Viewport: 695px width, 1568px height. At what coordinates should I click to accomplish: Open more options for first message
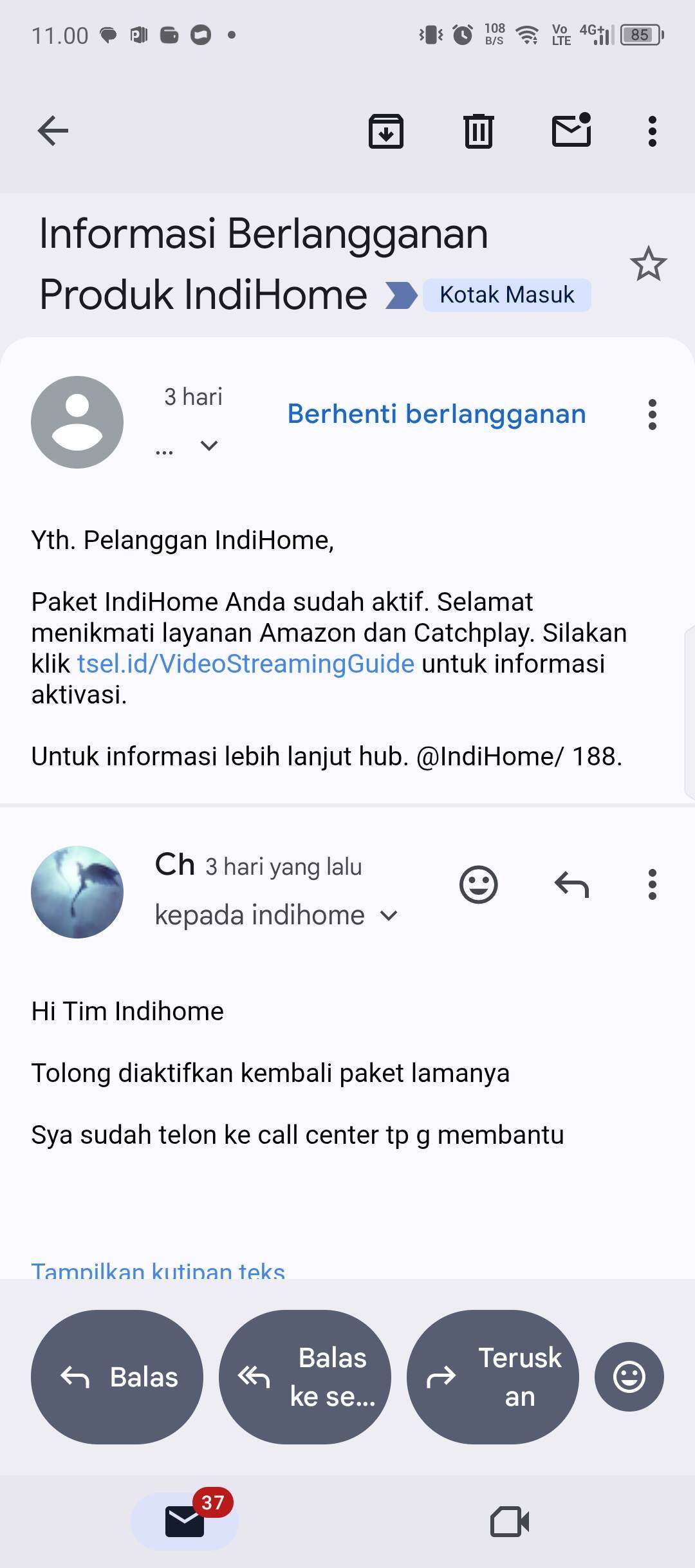(652, 415)
